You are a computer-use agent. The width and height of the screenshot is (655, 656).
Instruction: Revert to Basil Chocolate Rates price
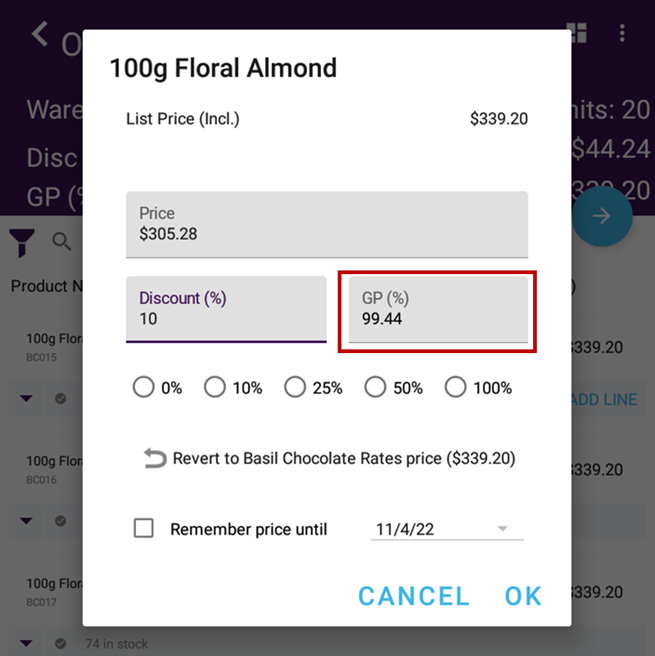pyautogui.click(x=329, y=459)
